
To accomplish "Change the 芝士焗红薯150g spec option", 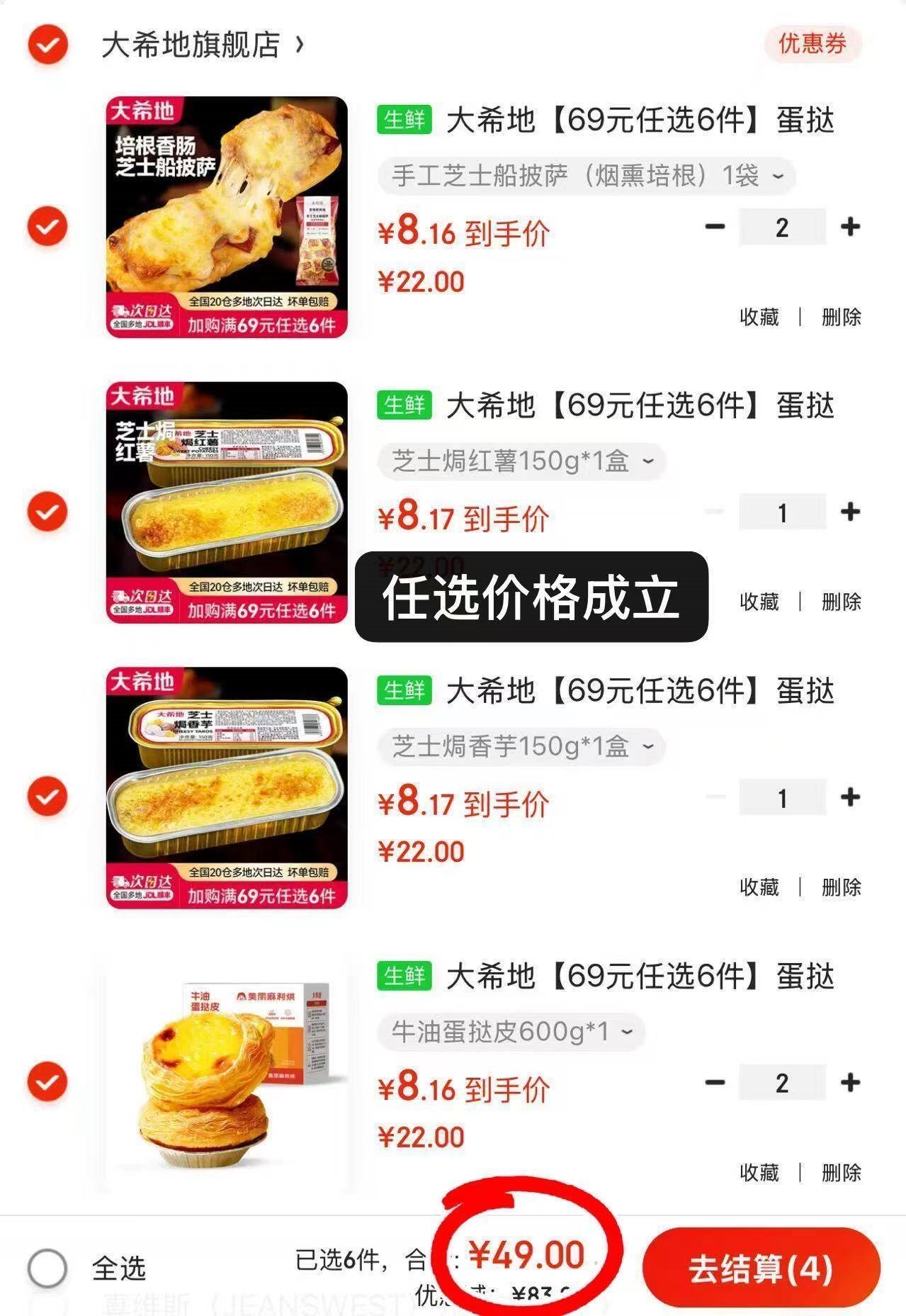I will 522,461.
